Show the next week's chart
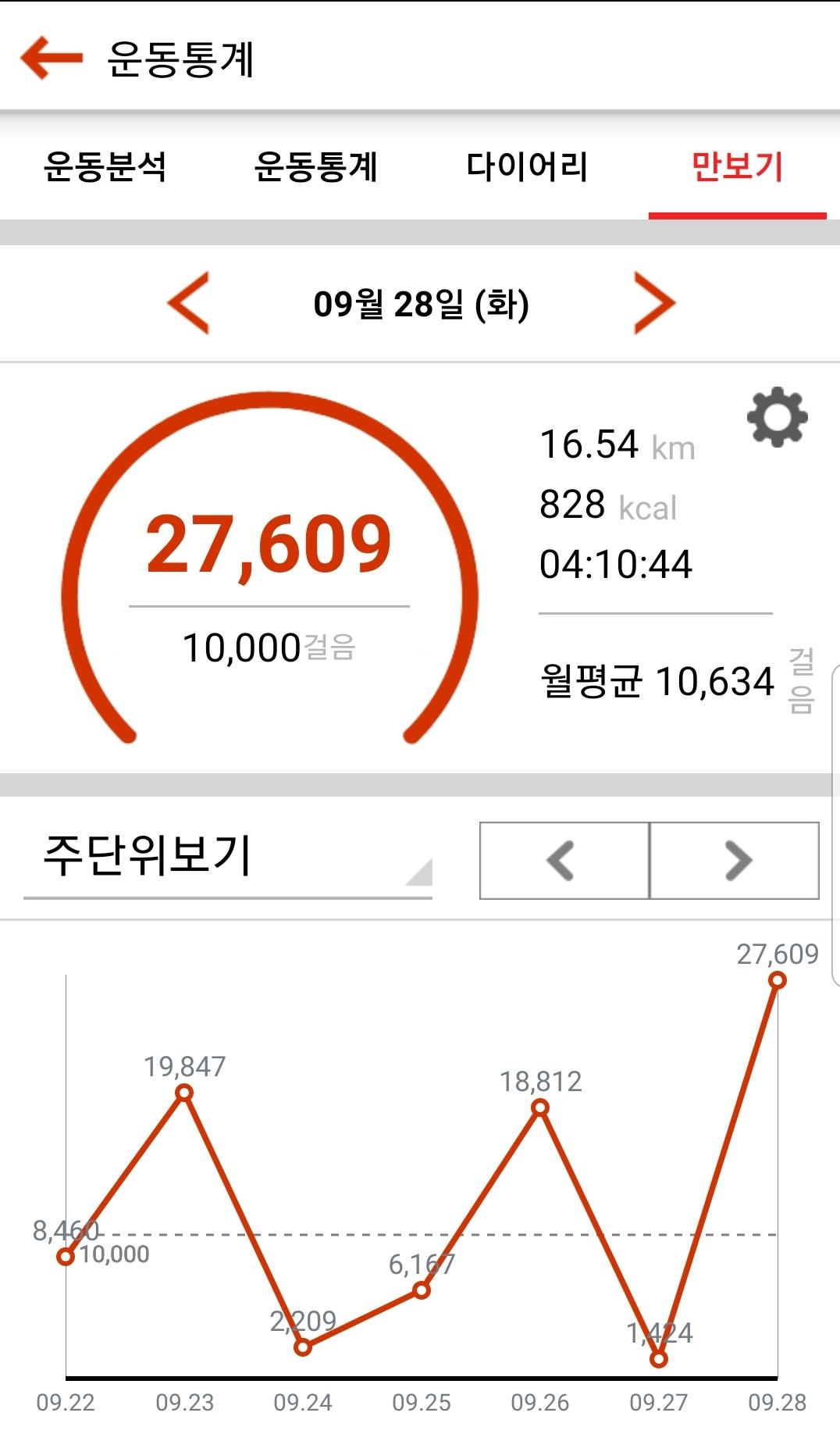840x1434 pixels. (735, 861)
